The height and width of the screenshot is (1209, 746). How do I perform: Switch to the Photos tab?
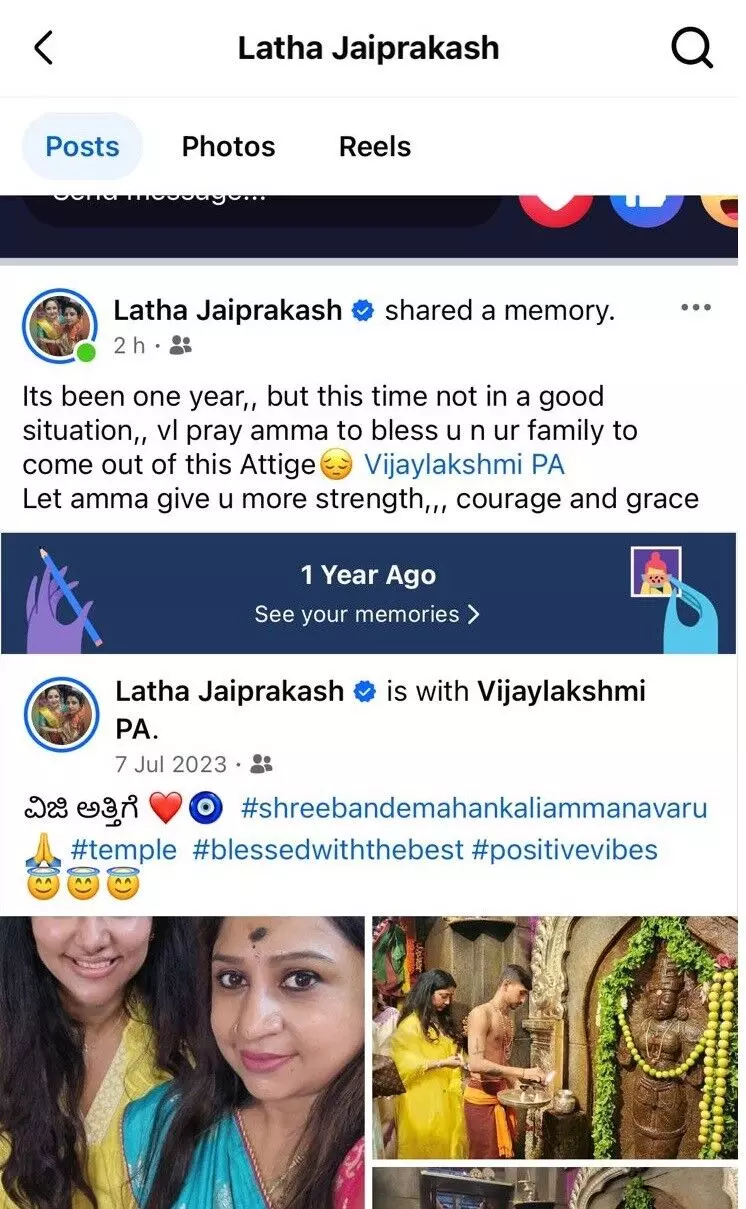coord(228,147)
